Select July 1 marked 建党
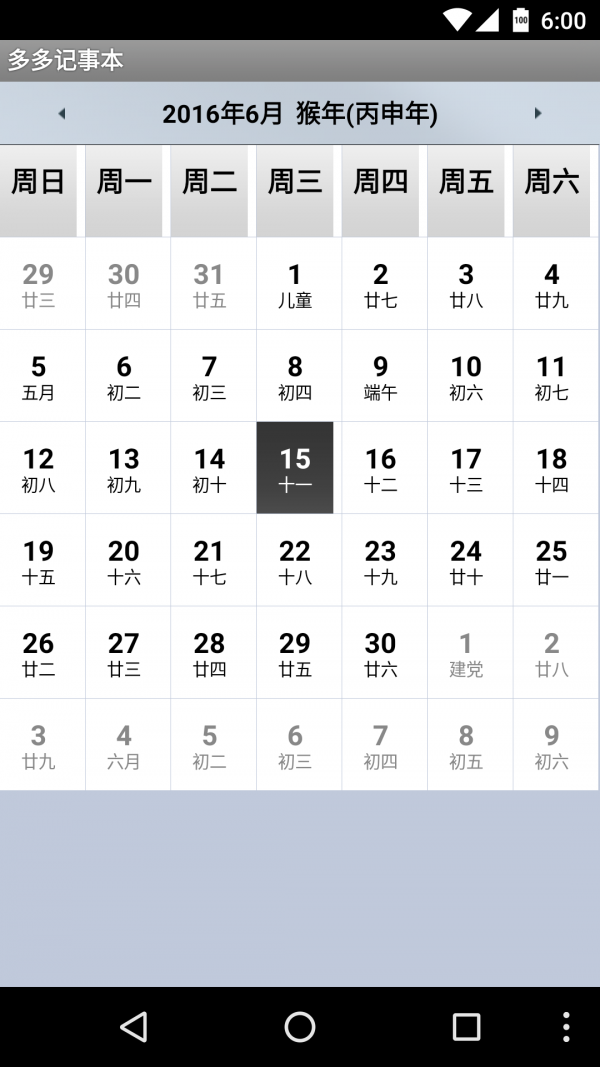600x1067 pixels. click(466, 652)
